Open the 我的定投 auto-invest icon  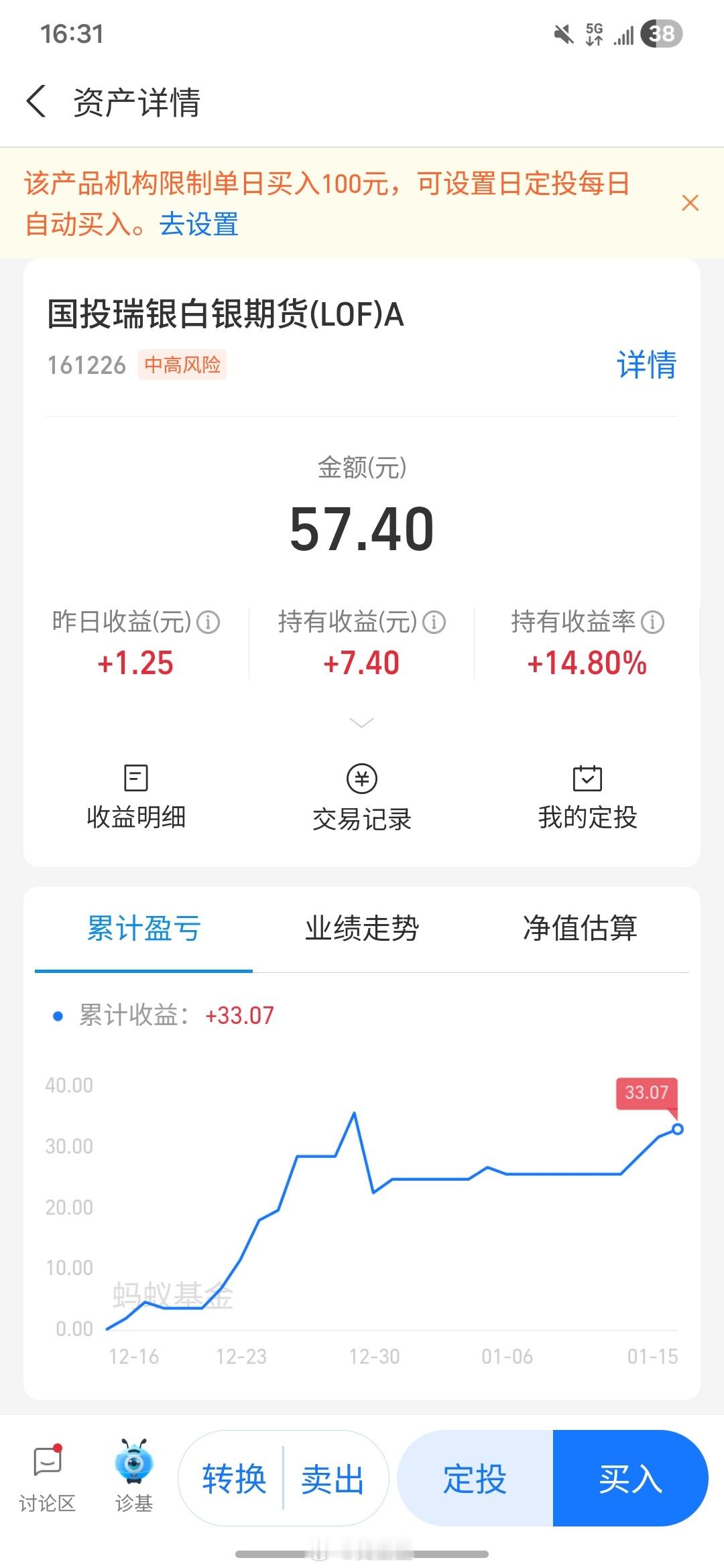tap(589, 797)
